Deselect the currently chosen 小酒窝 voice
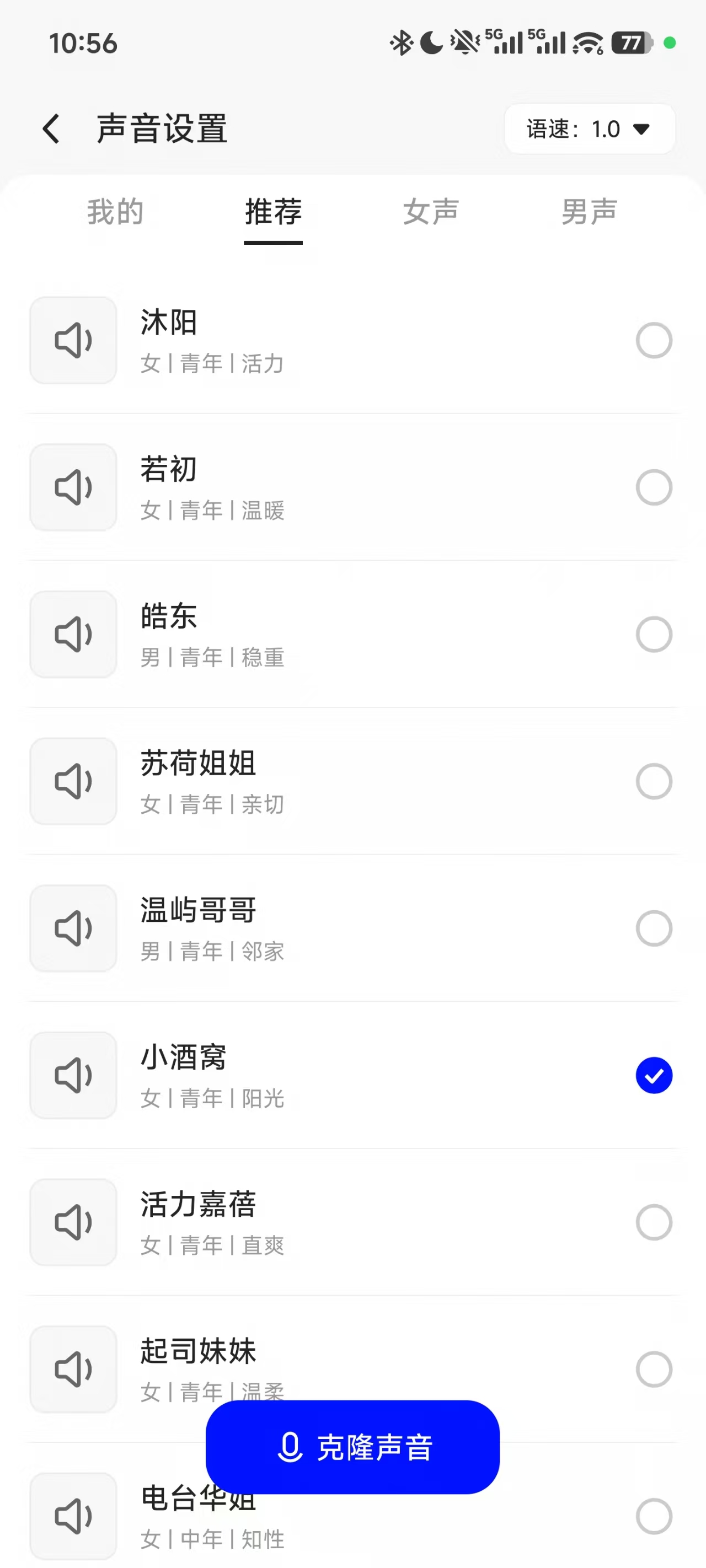The height and width of the screenshot is (1568, 706). pyautogui.click(x=654, y=1075)
